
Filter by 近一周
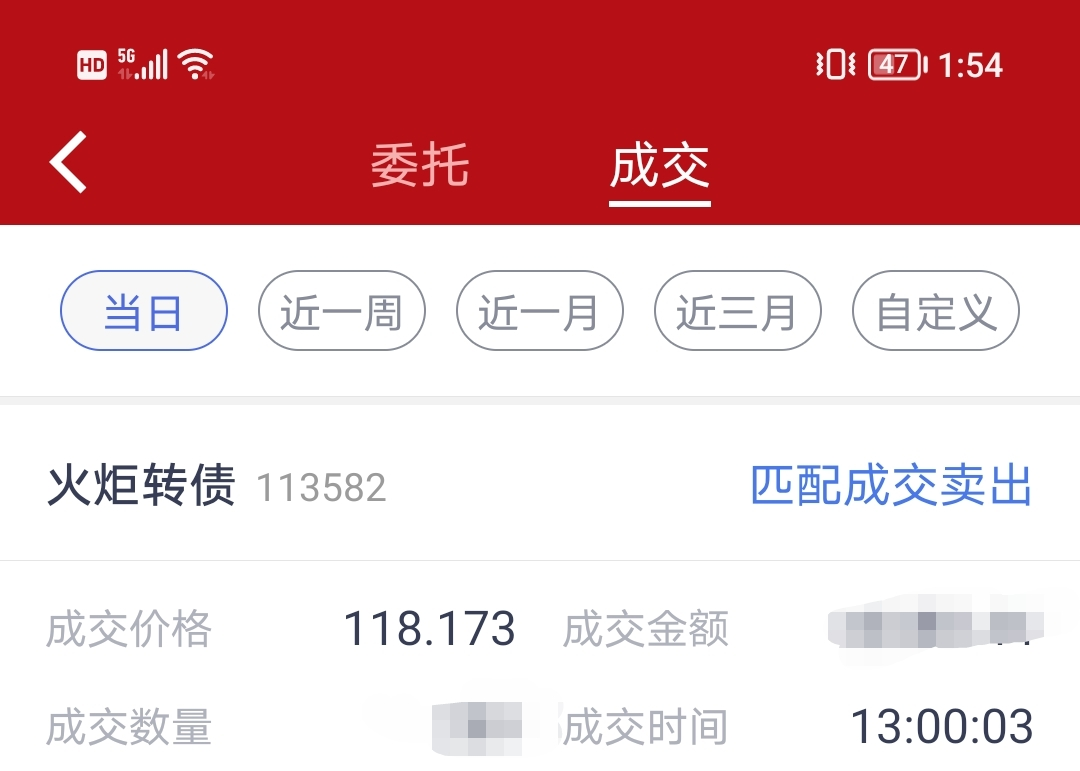[342, 311]
